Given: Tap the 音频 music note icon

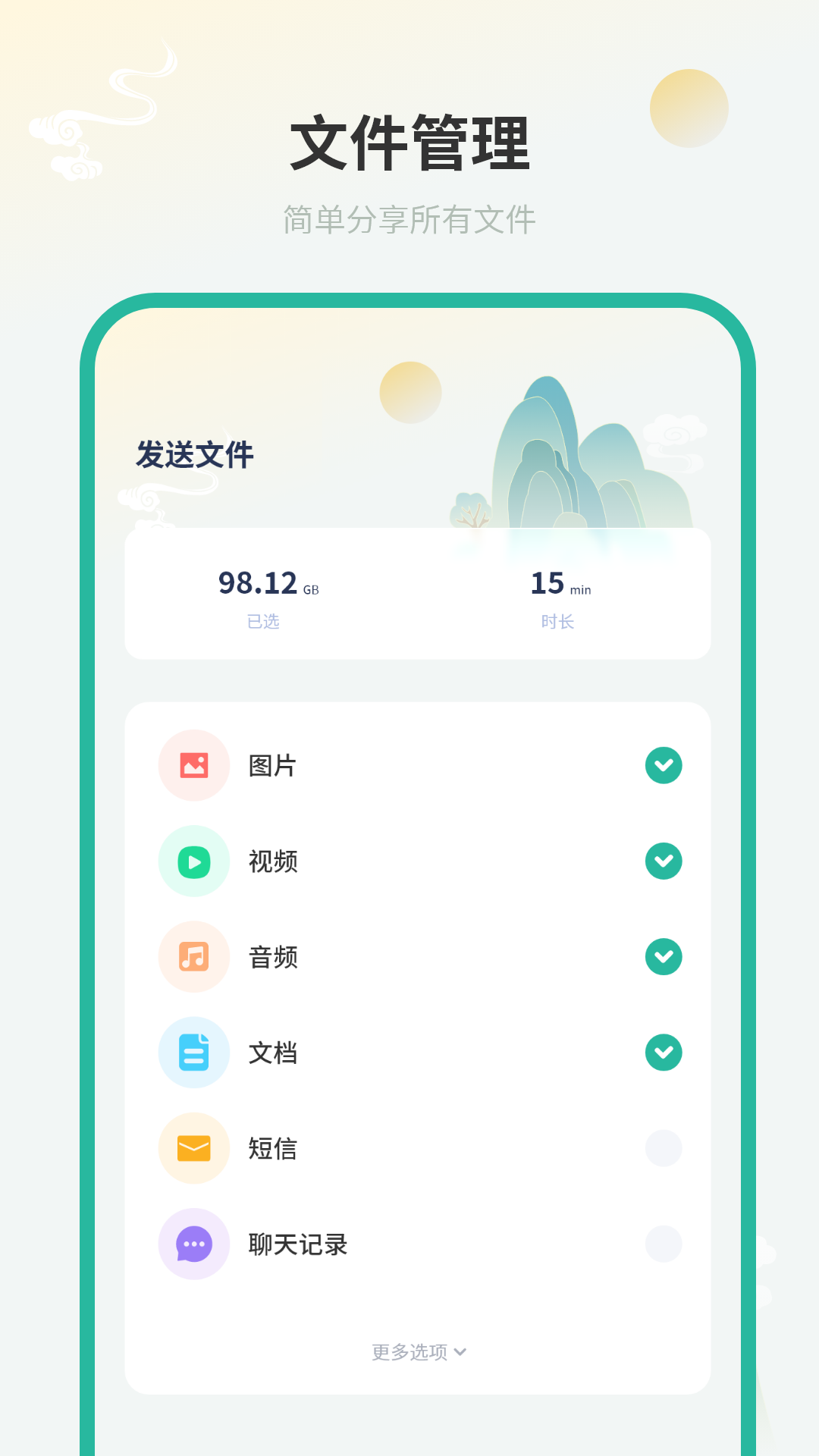Looking at the screenshot, I should tap(193, 957).
